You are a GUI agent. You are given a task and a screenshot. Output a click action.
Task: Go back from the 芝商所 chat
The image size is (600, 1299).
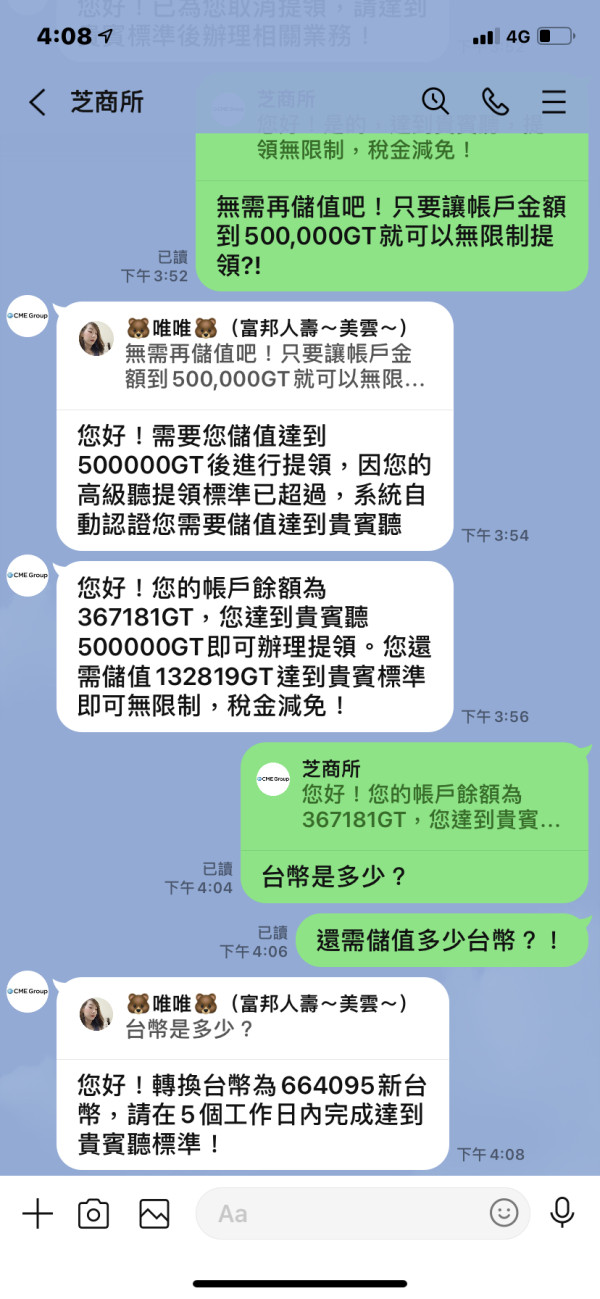(x=37, y=102)
